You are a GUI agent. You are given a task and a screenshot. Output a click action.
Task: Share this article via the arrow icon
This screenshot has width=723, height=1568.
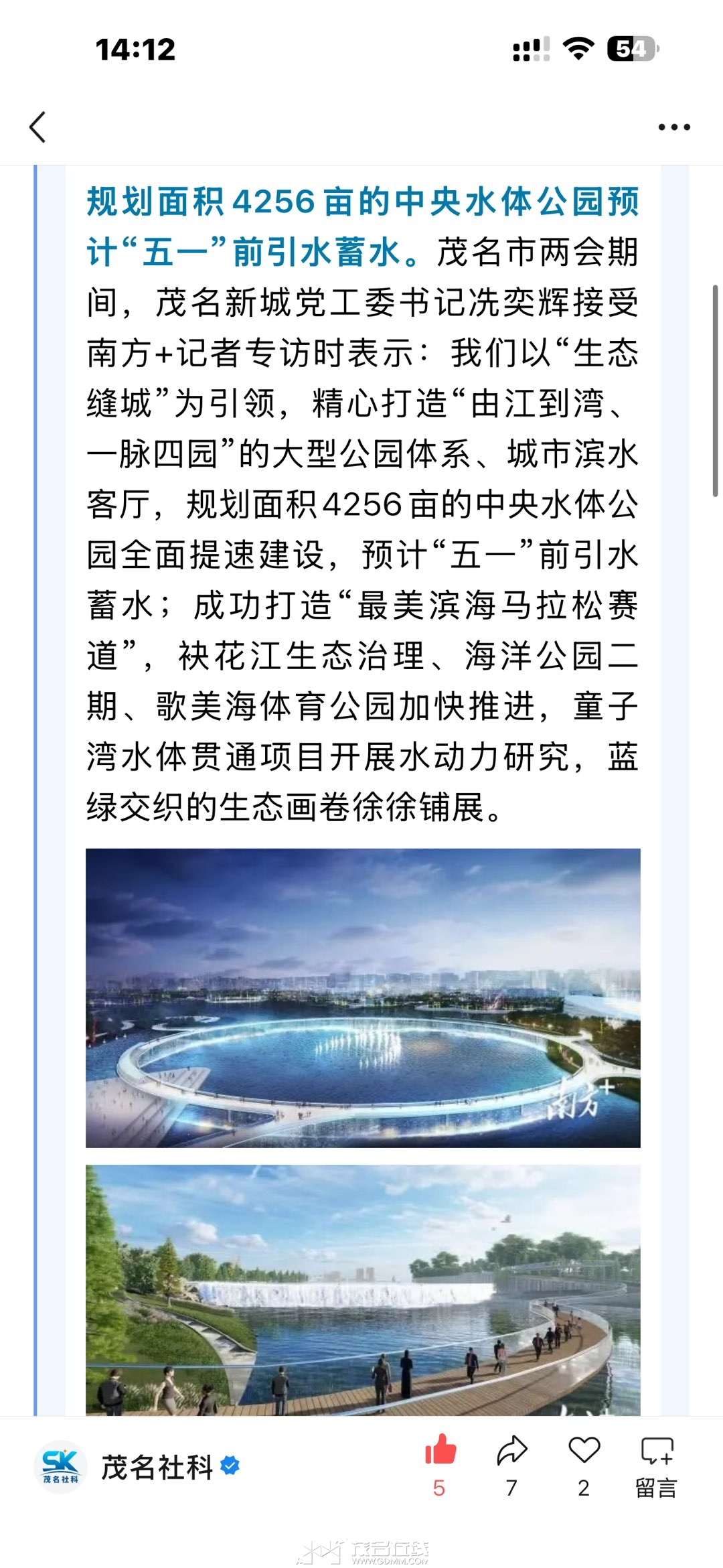tap(512, 1451)
